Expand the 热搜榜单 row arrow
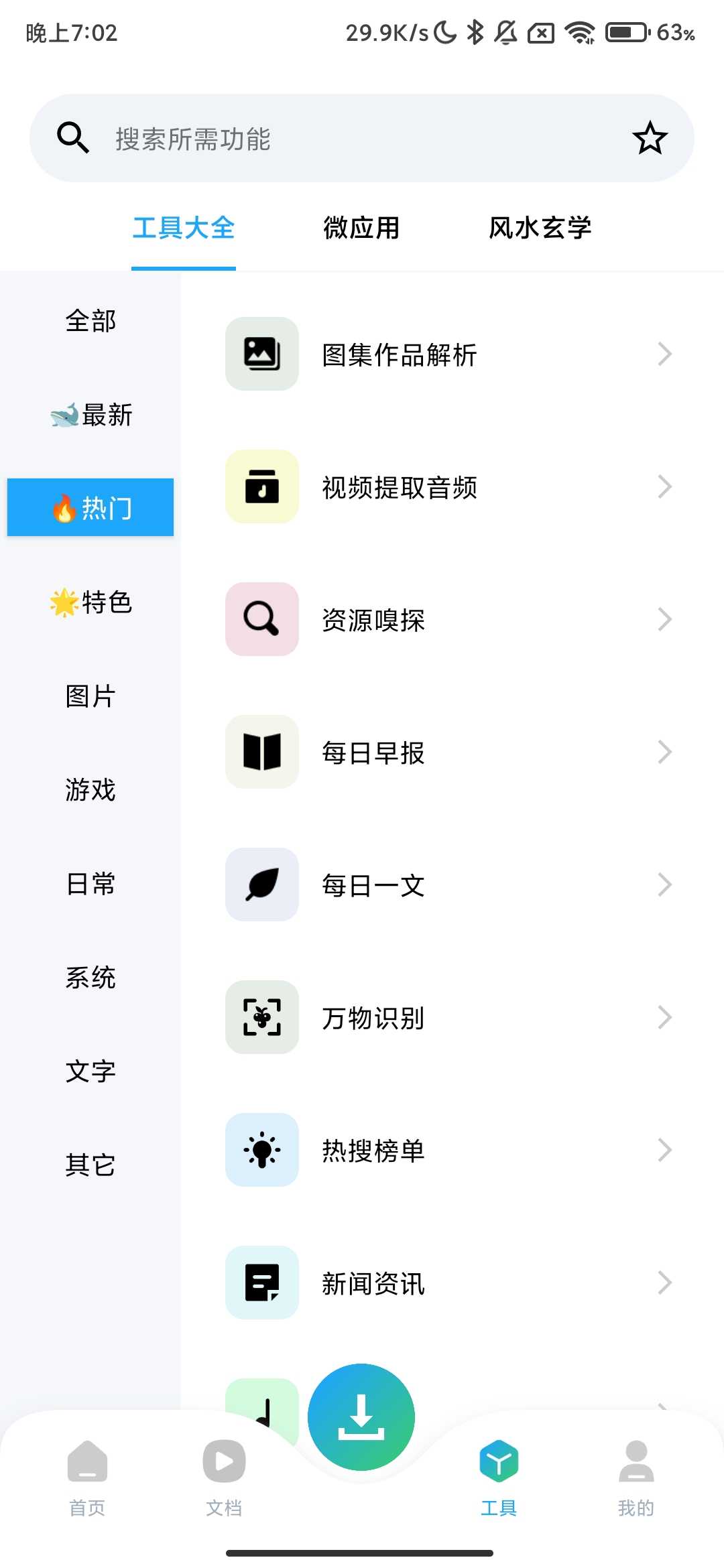Screen dimensions: 724x1568 pyautogui.click(x=664, y=1150)
